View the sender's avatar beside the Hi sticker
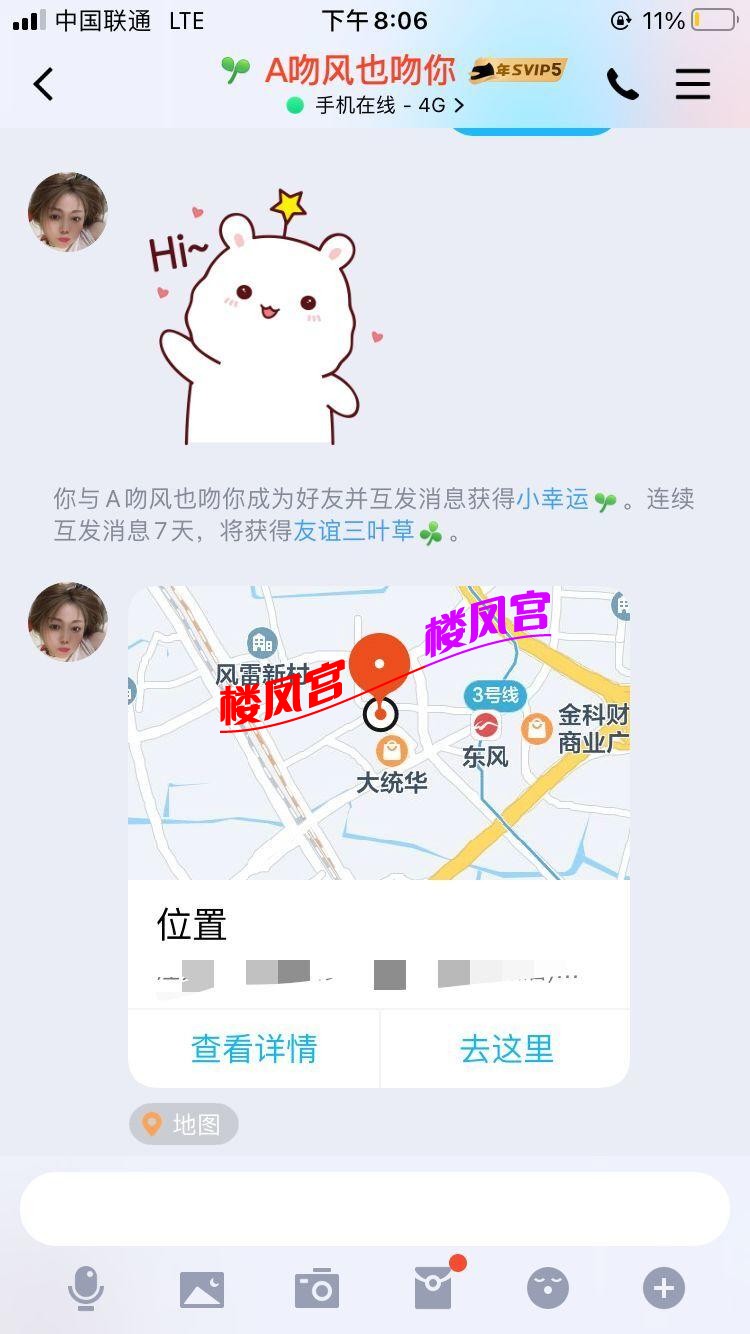750x1334 pixels. click(68, 212)
